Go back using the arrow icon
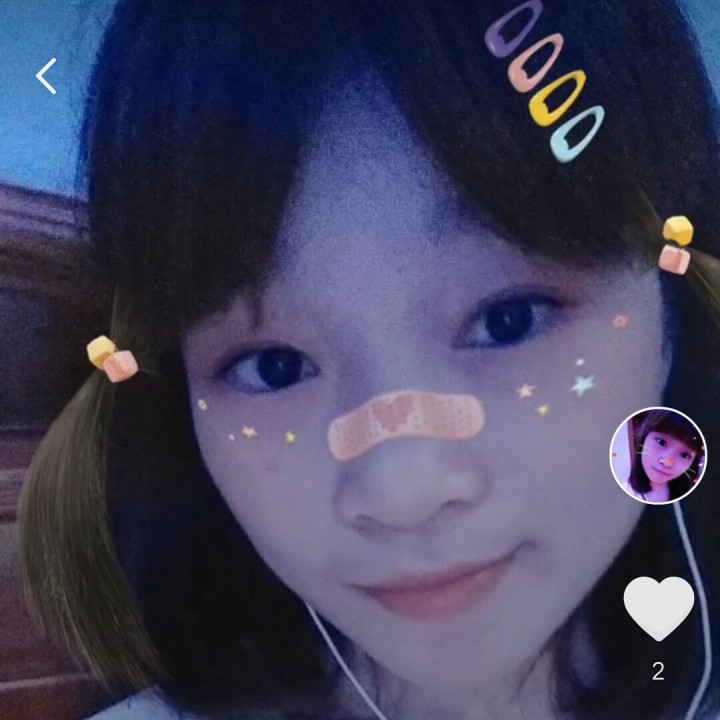The image size is (720, 720). tap(46, 76)
